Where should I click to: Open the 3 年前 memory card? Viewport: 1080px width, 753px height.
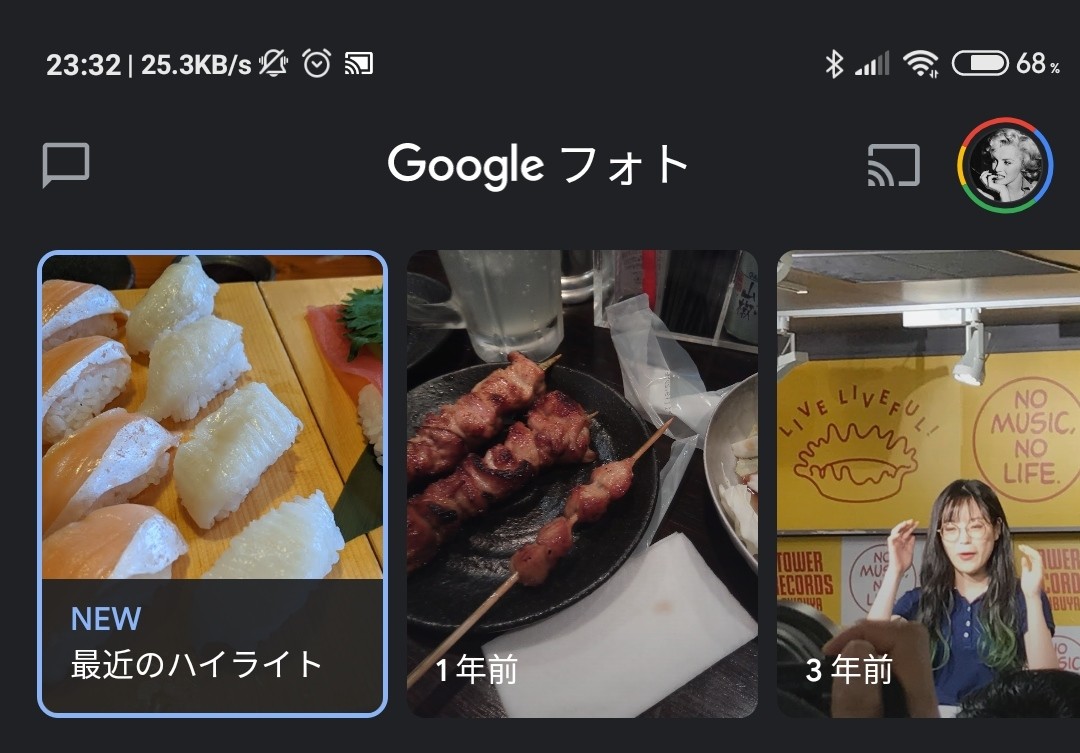pos(928,483)
